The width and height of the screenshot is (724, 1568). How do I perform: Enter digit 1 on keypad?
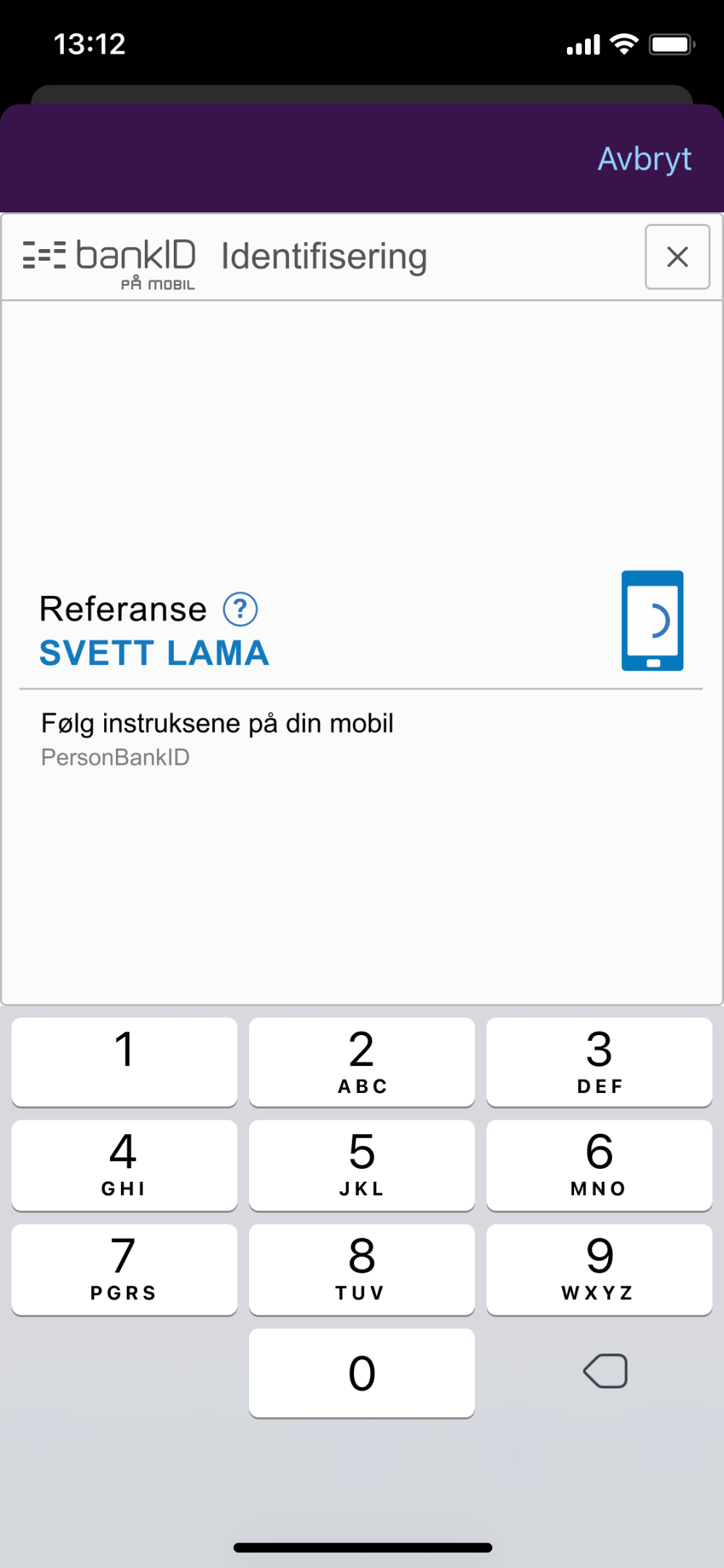pos(125,1062)
